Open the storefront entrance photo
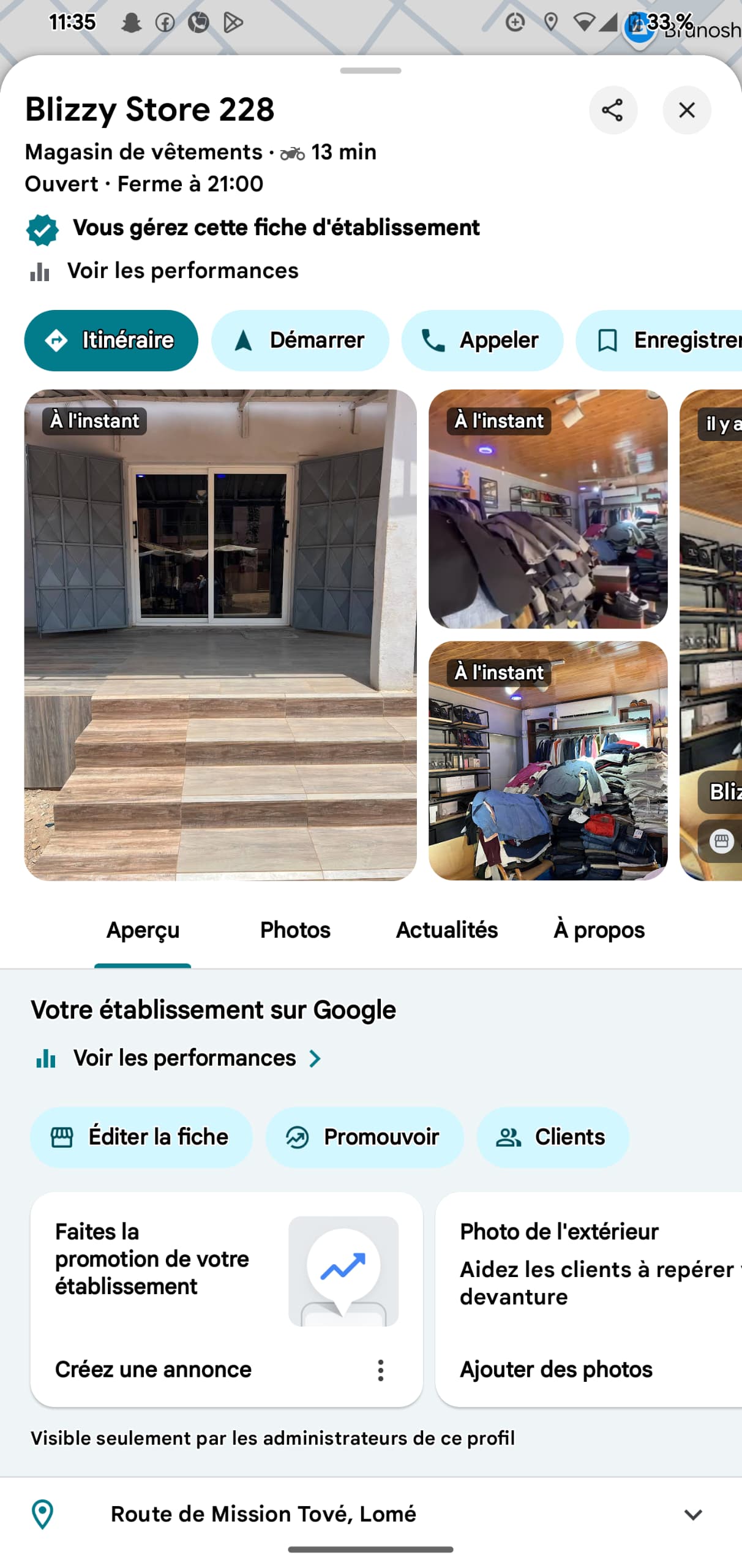 point(220,634)
